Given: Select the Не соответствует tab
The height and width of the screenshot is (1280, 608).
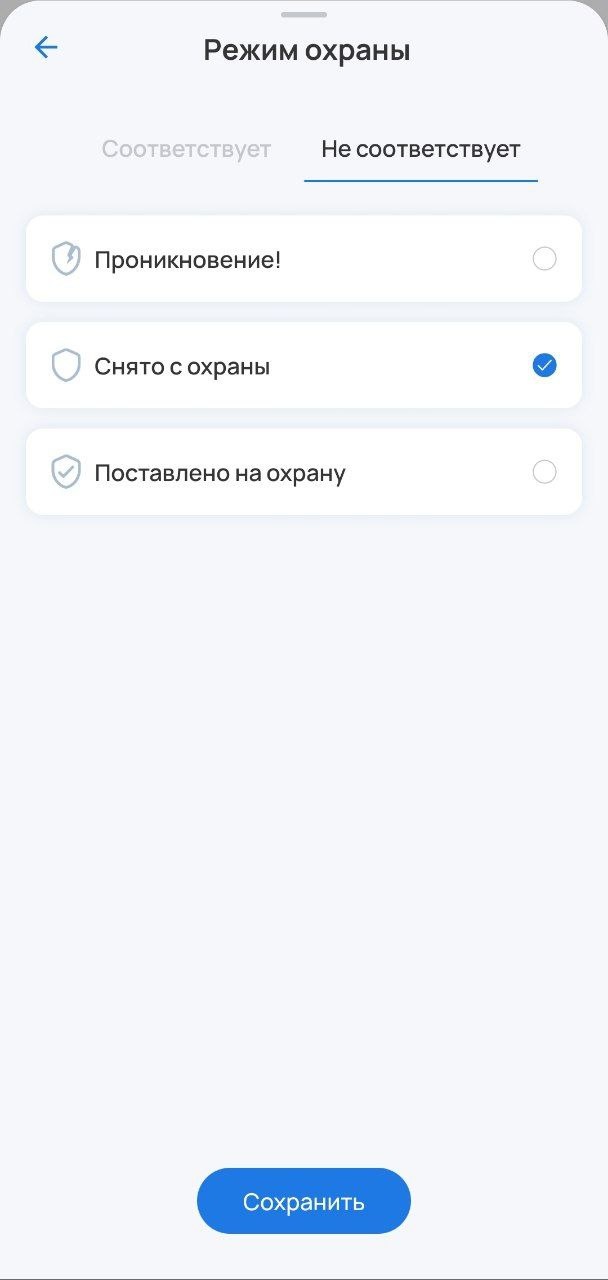Looking at the screenshot, I should [420, 150].
